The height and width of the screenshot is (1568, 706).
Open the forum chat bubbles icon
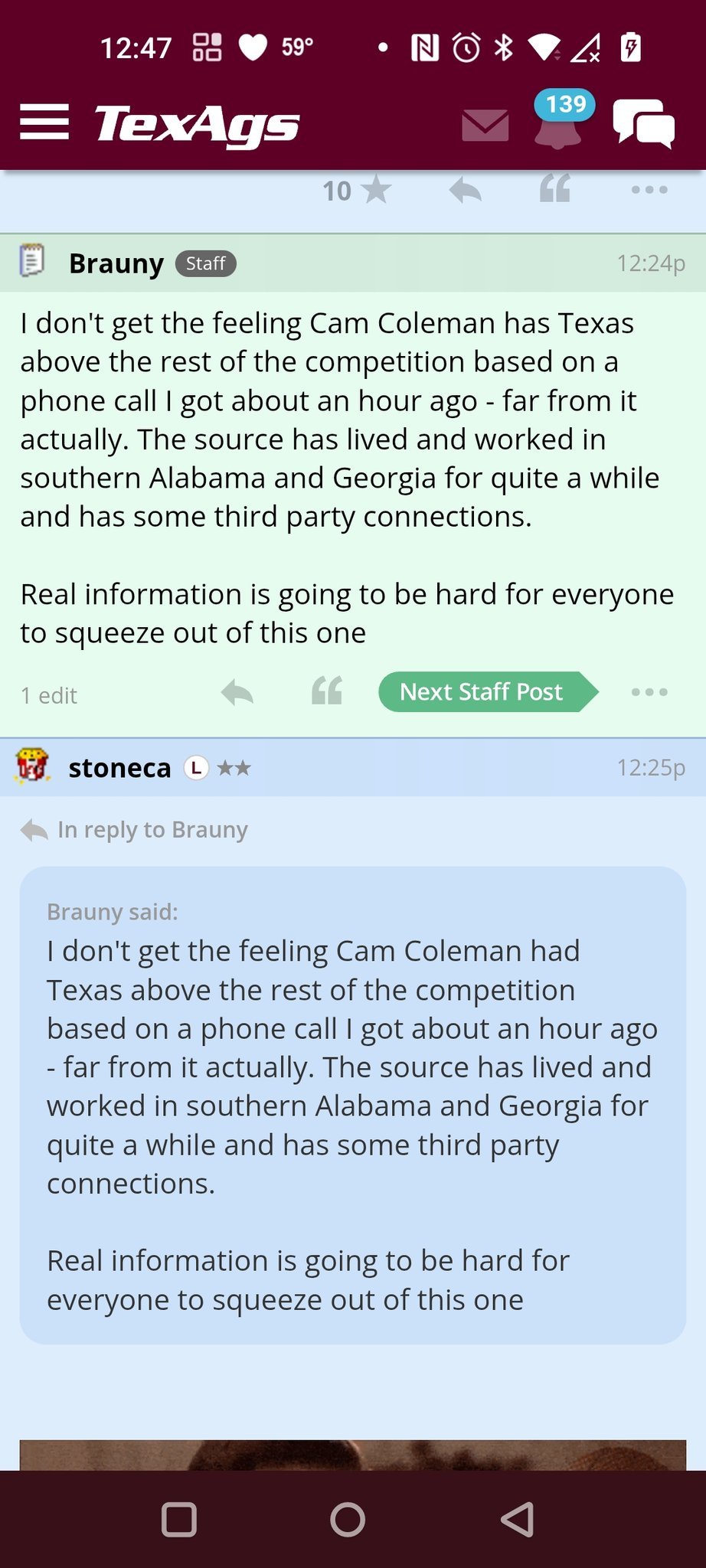(x=643, y=124)
